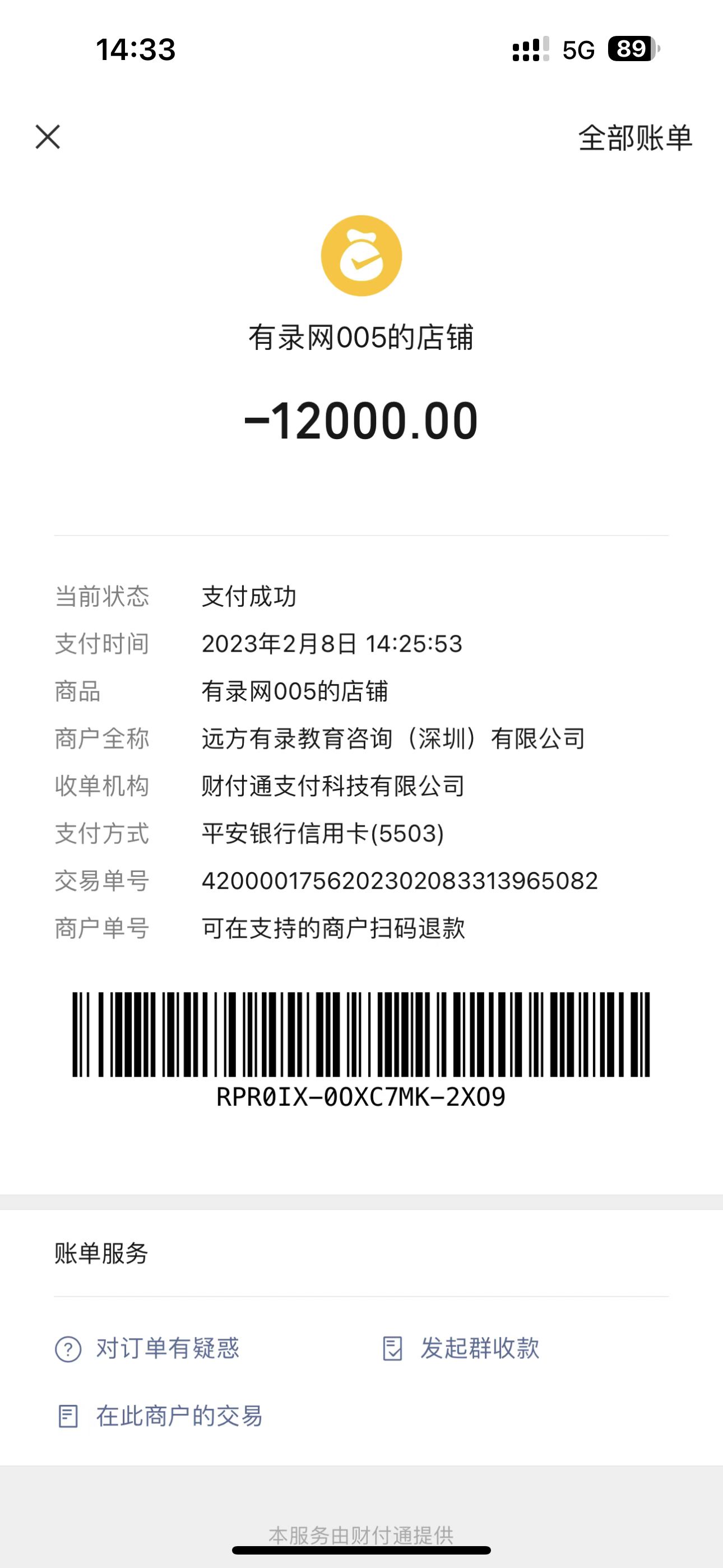Open 全部账单 to view all bills
This screenshot has height=1568, width=723.
tap(635, 138)
